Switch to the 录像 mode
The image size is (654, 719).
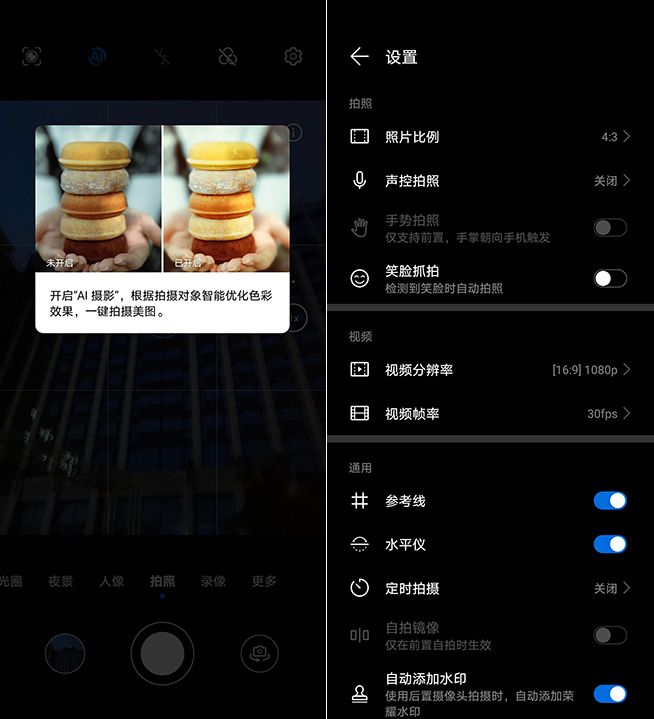coord(213,581)
